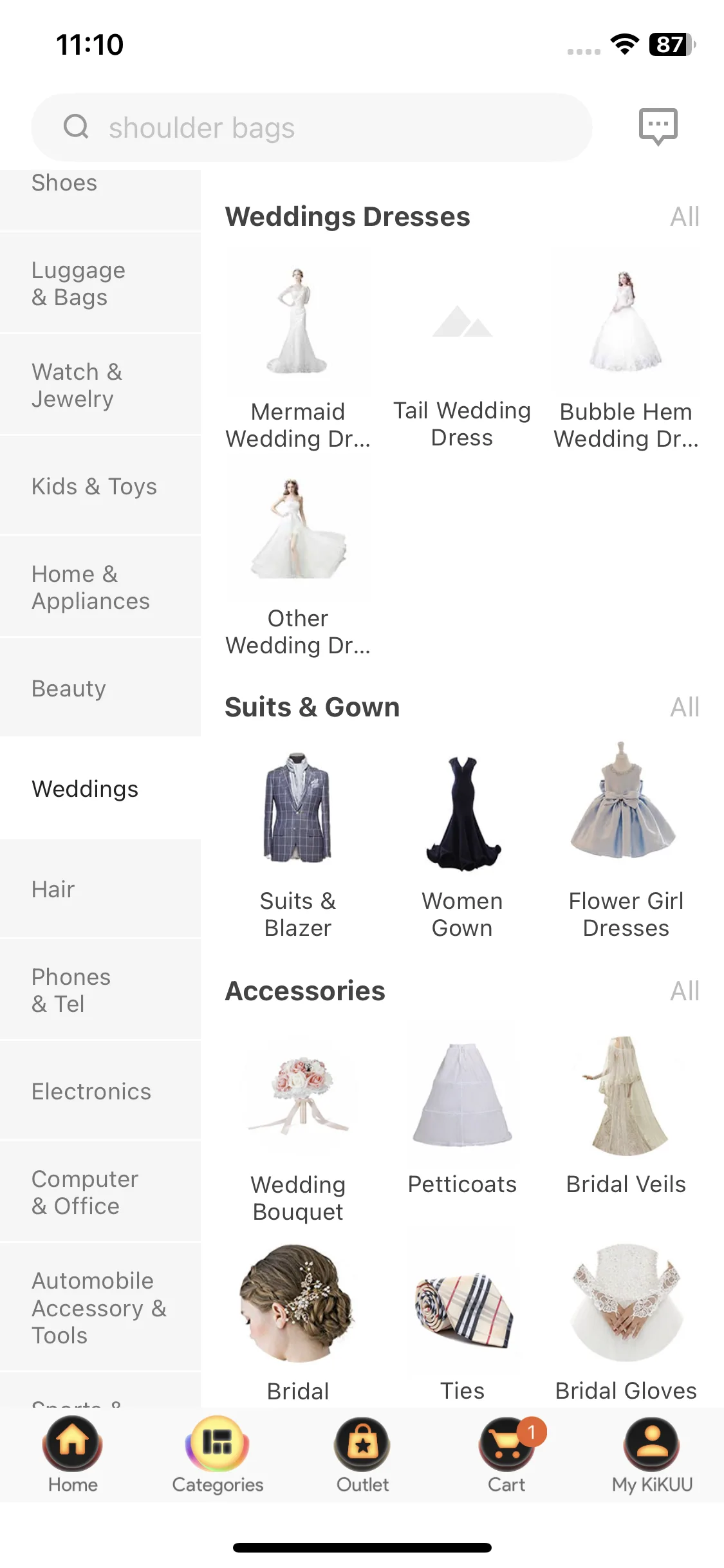Open the Outlet tab

click(x=362, y=1455)
